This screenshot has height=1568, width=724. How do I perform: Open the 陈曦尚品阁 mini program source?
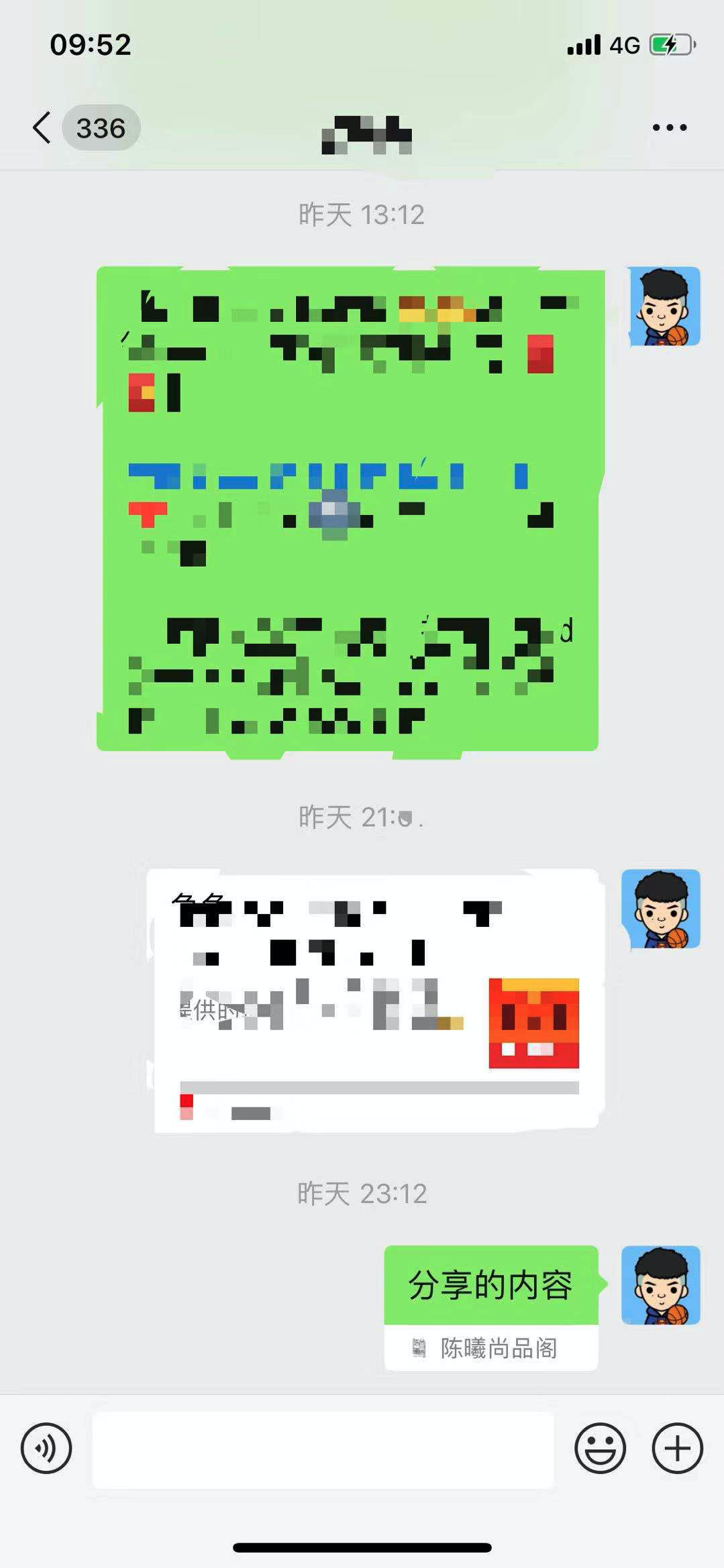click(x=490, y=1348)
